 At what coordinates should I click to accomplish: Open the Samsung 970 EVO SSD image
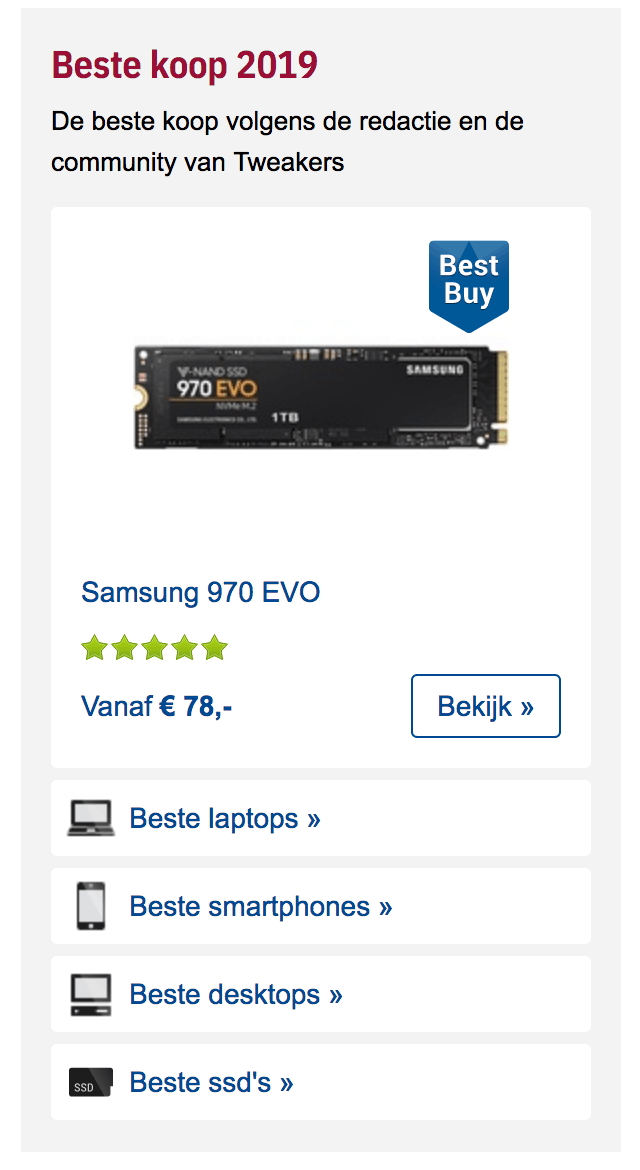click(321, 395)
